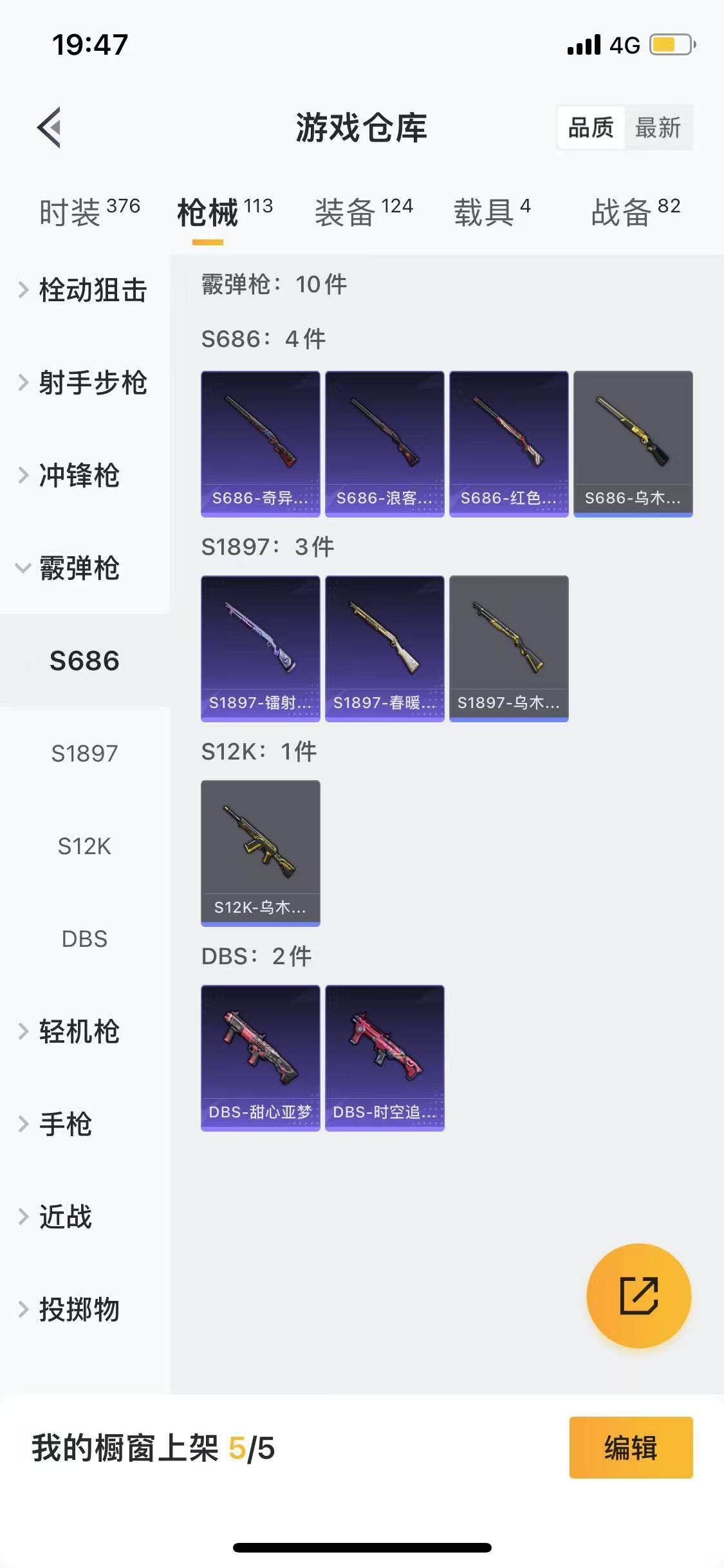Select the S686-乌木 weapon thumbnail

[633, 442]
